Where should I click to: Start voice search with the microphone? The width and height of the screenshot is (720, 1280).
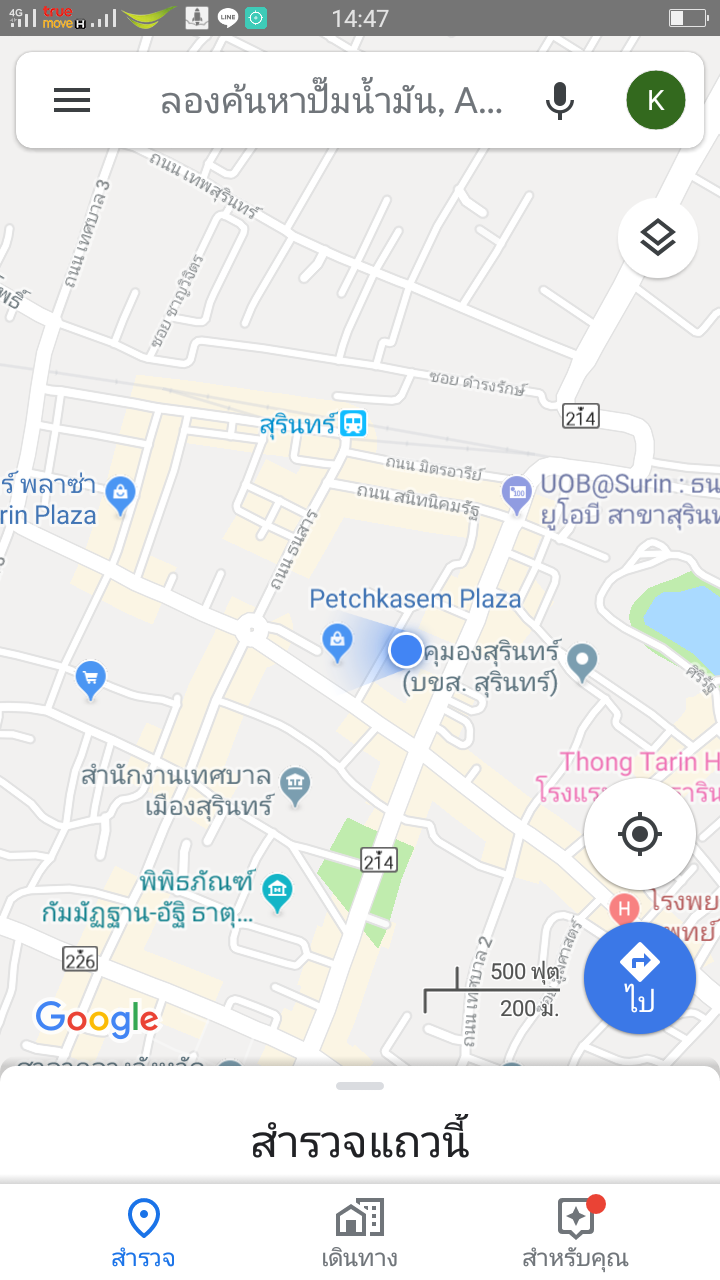coord(560,100)
